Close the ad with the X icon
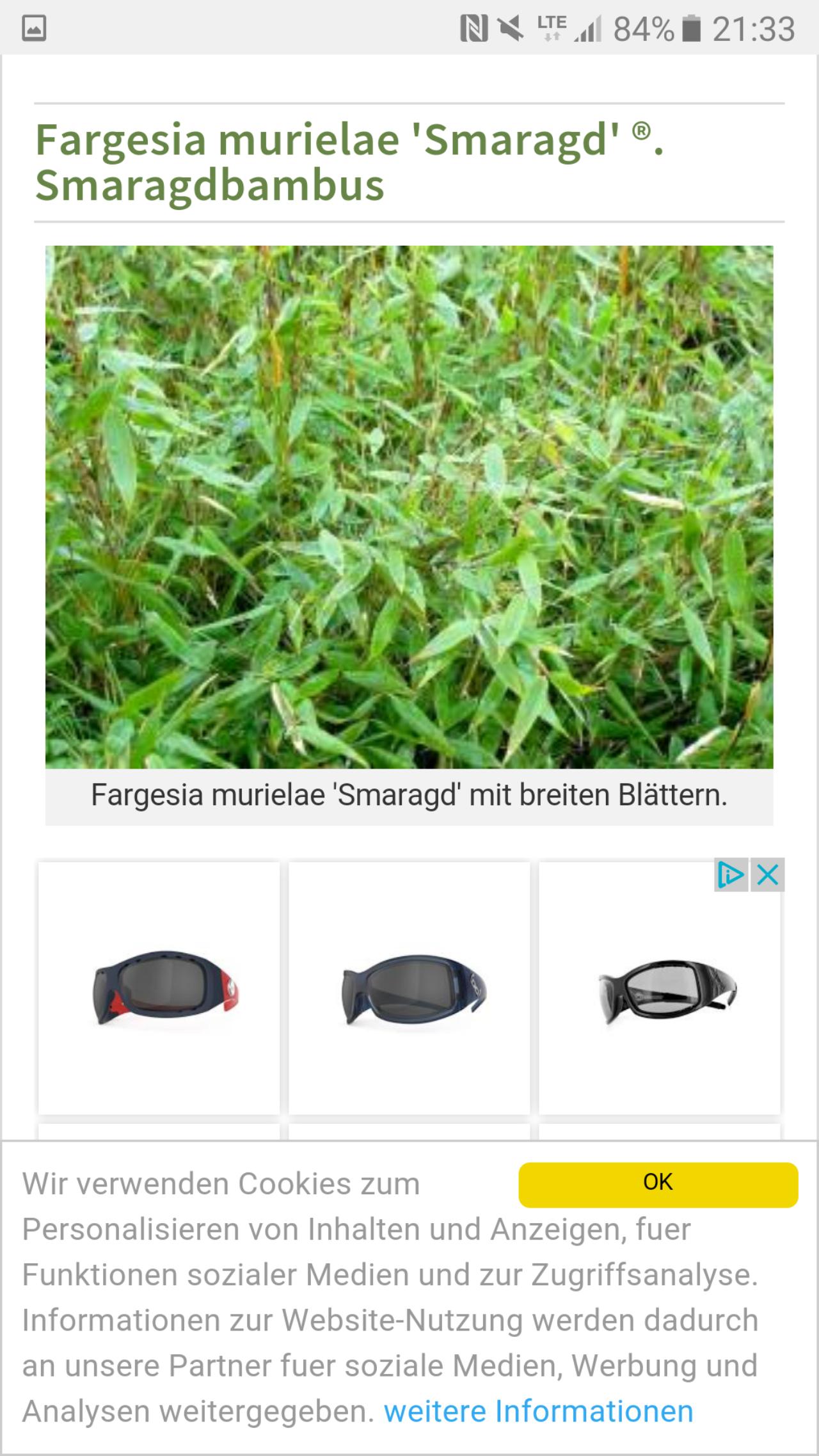 click(x=767, y=874)
